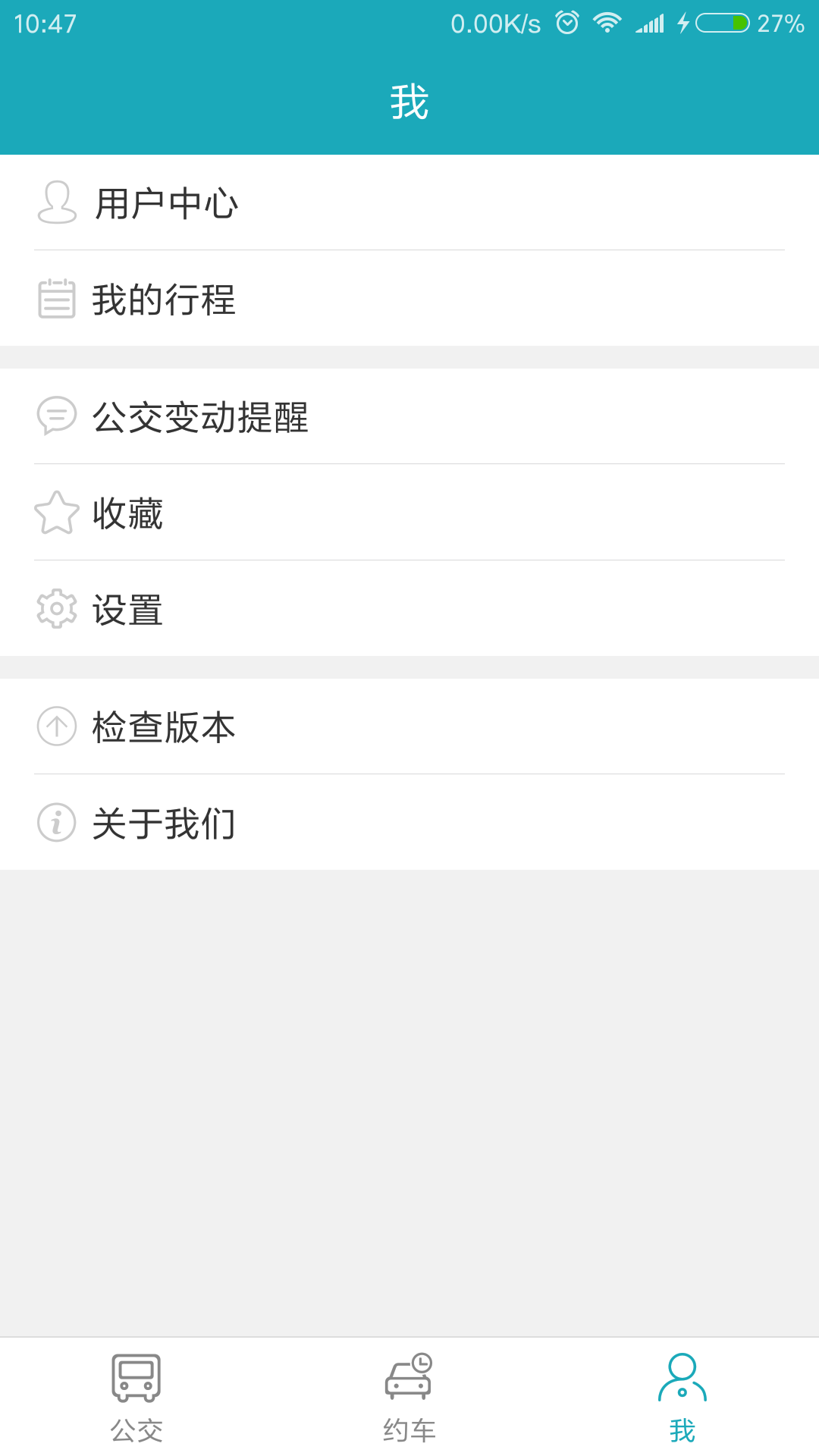The image size is (819, 1456).
Task: Open the 收藏 favorites row
Action: (409, 513)
